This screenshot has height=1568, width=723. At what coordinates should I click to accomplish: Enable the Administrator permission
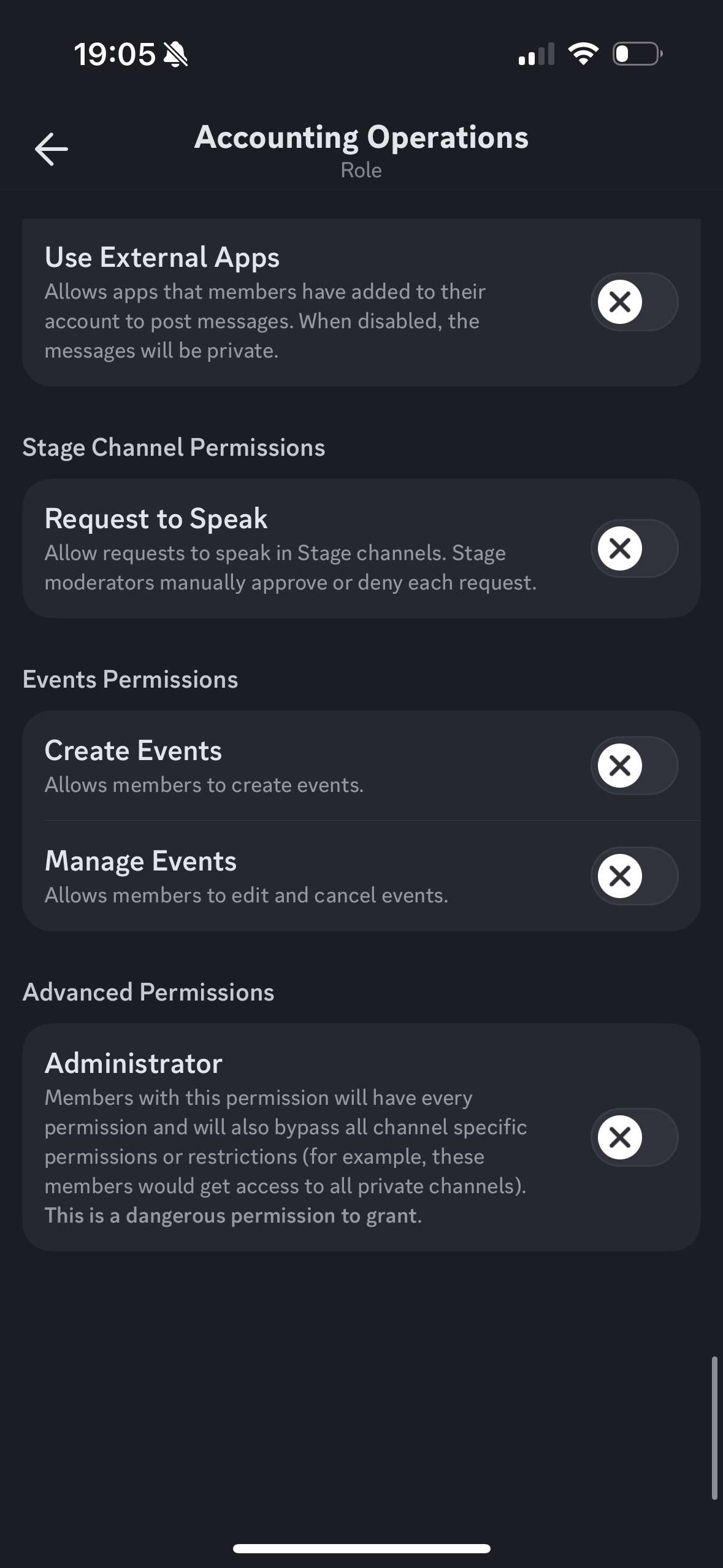click(x=634, y=1137)
